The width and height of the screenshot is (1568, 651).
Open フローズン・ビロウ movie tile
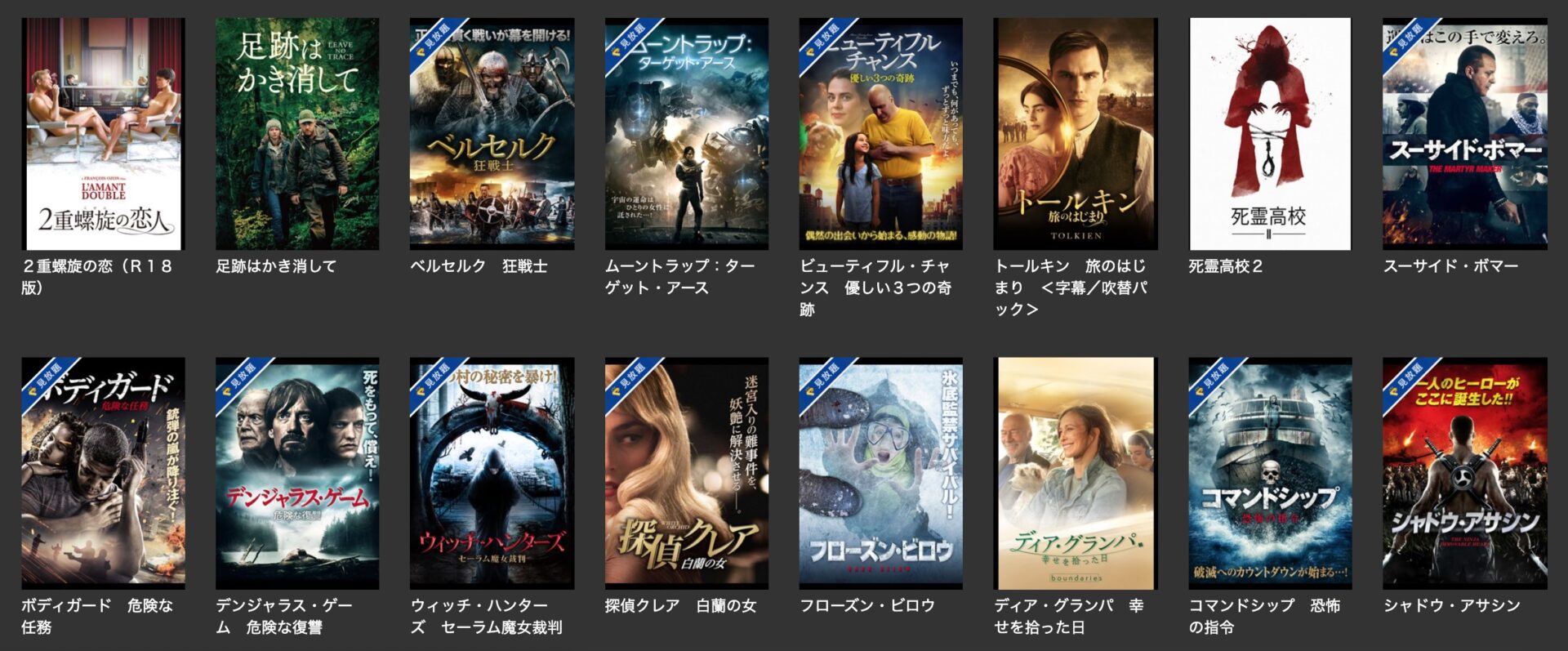coord(880,473)
